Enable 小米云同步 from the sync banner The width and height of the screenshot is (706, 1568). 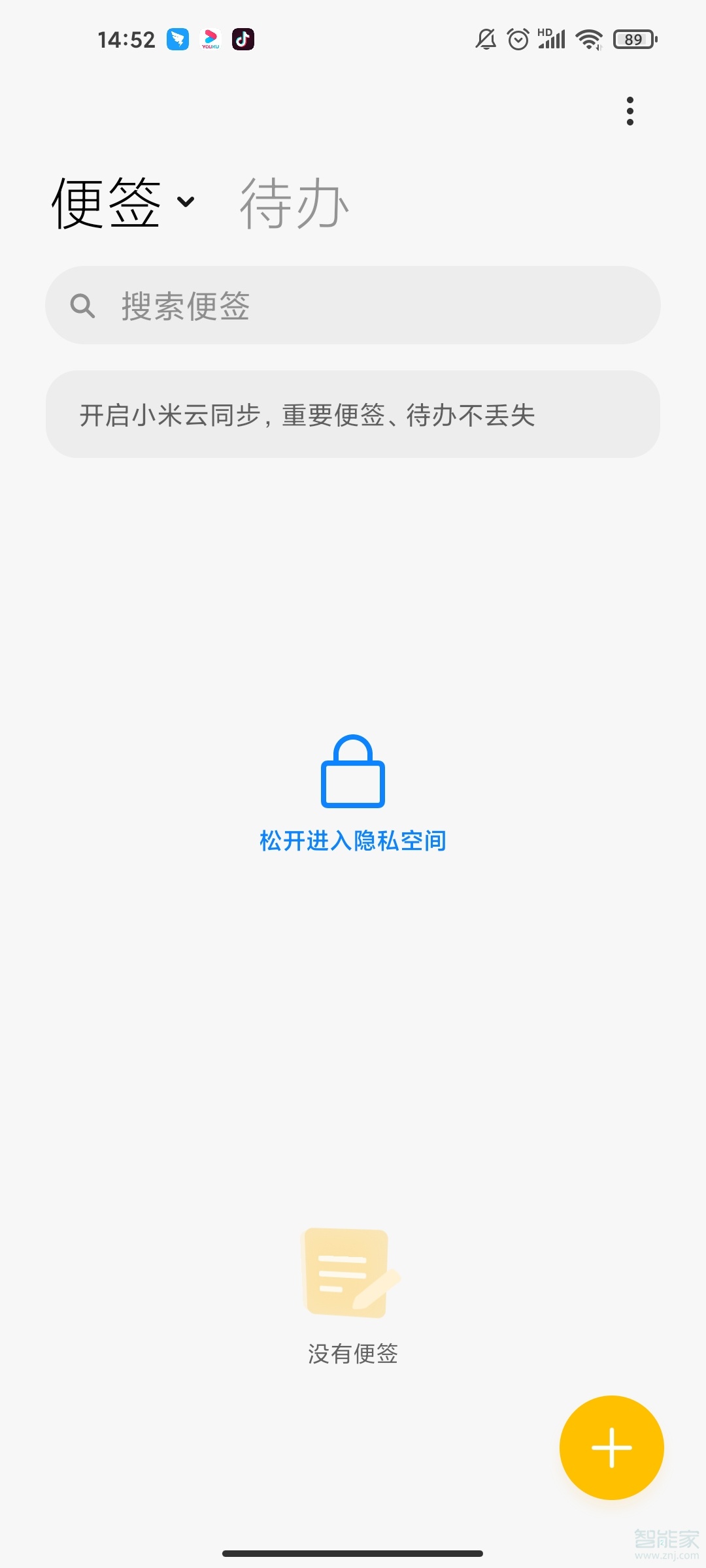click(352, 415)
